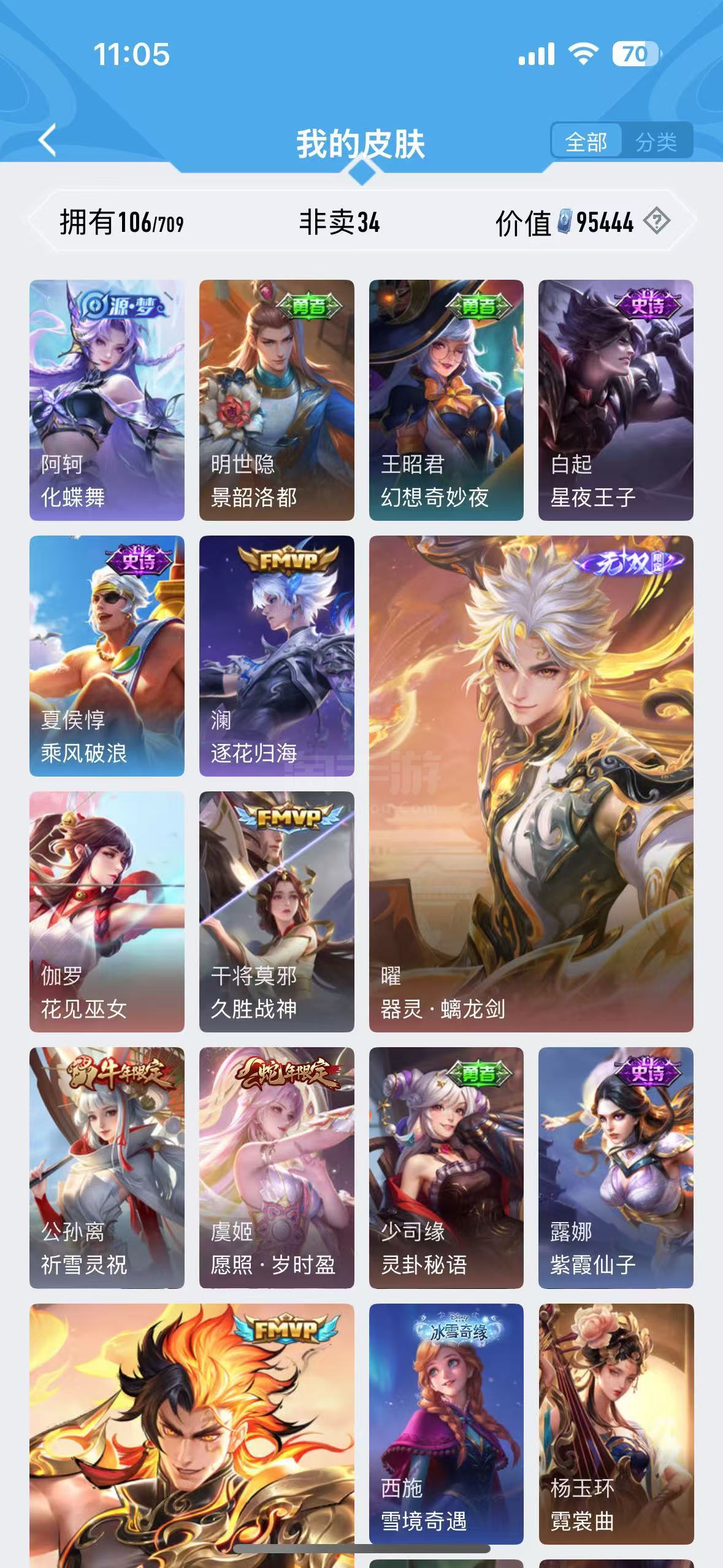Open 干将莫邪 久胜战神 skin card
The width and height of the screenshot is (723, 1568).
tap(277, 912)
